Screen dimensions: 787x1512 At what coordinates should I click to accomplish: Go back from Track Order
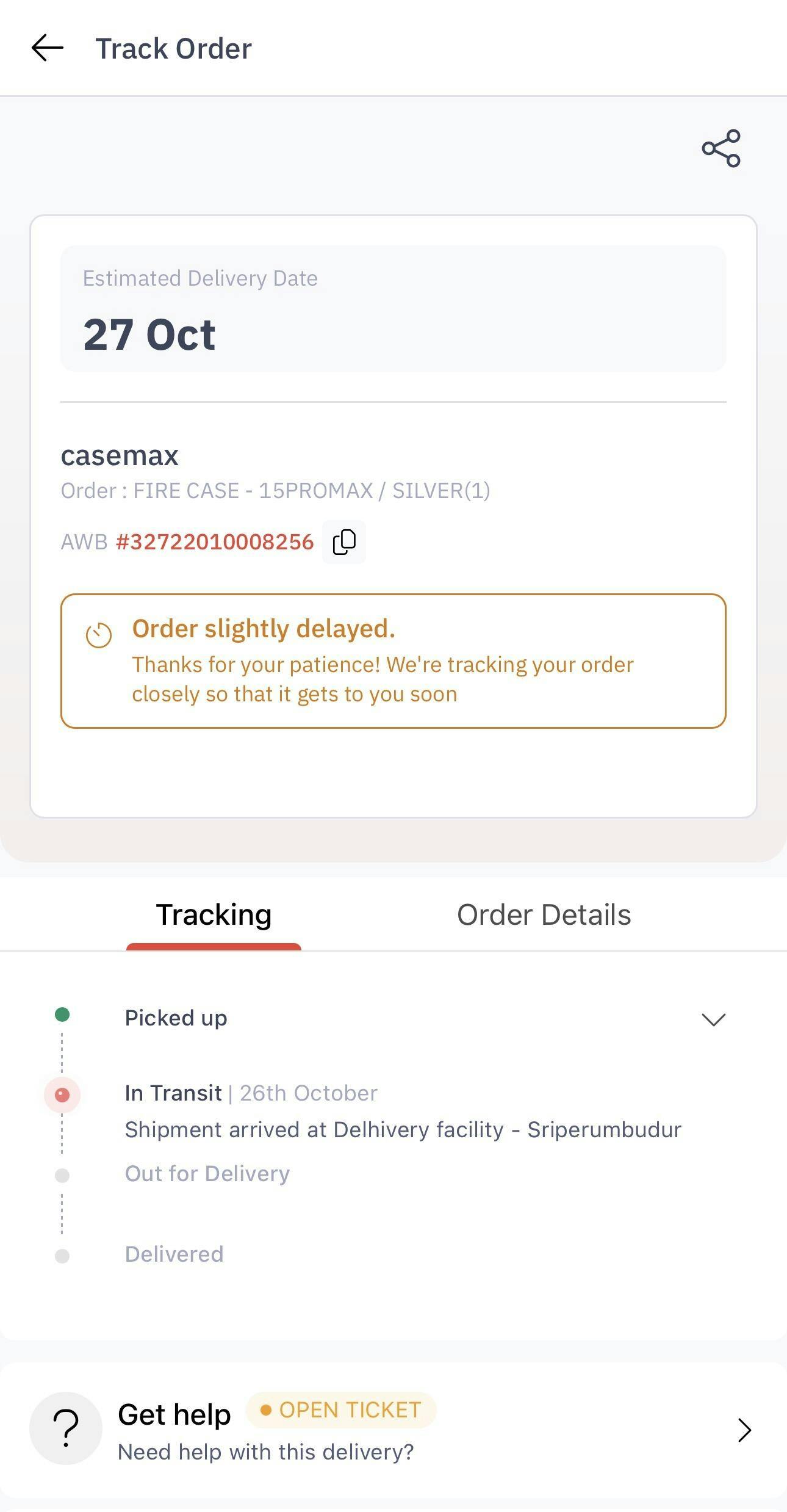tap(48, 48)
